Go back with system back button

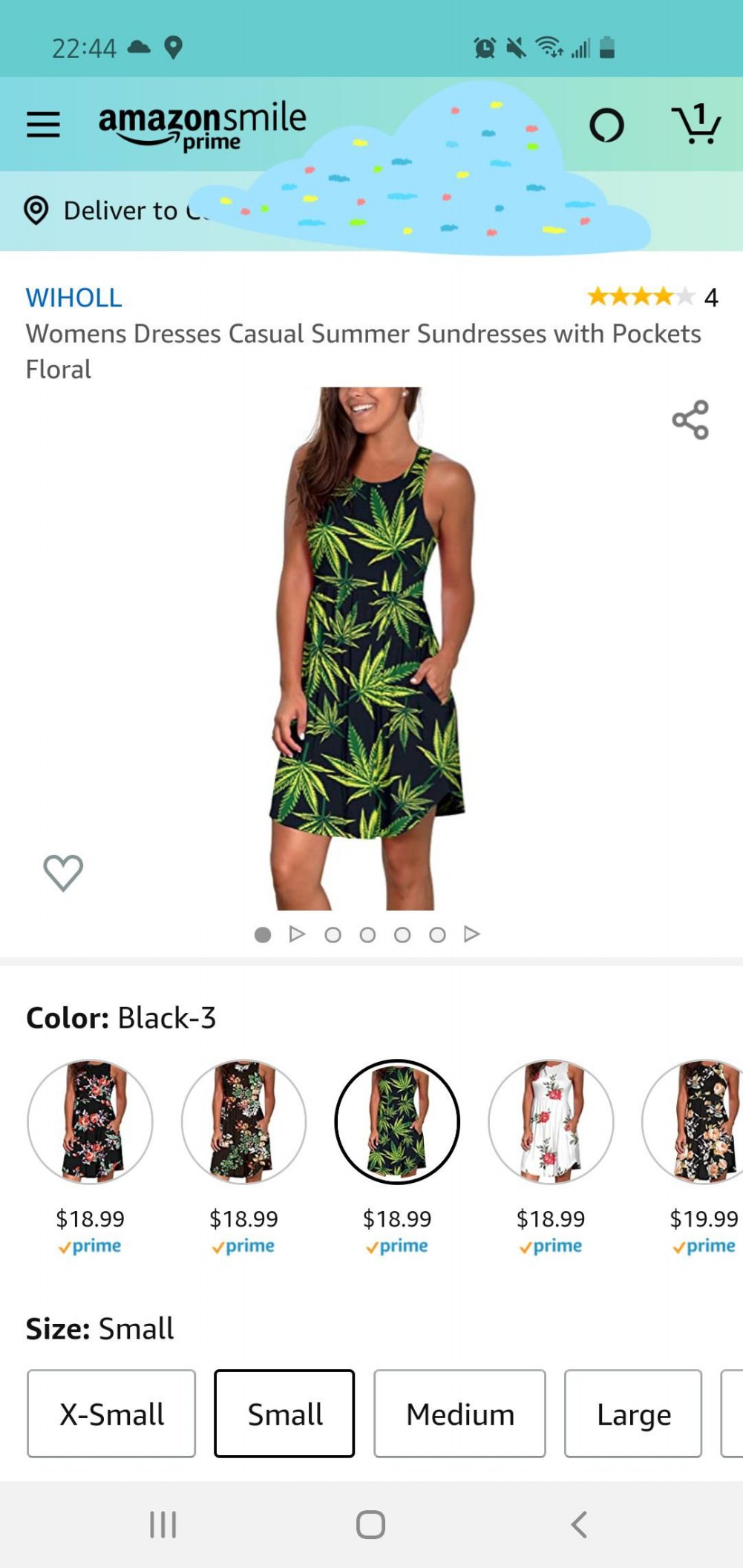click(579, 1525)
